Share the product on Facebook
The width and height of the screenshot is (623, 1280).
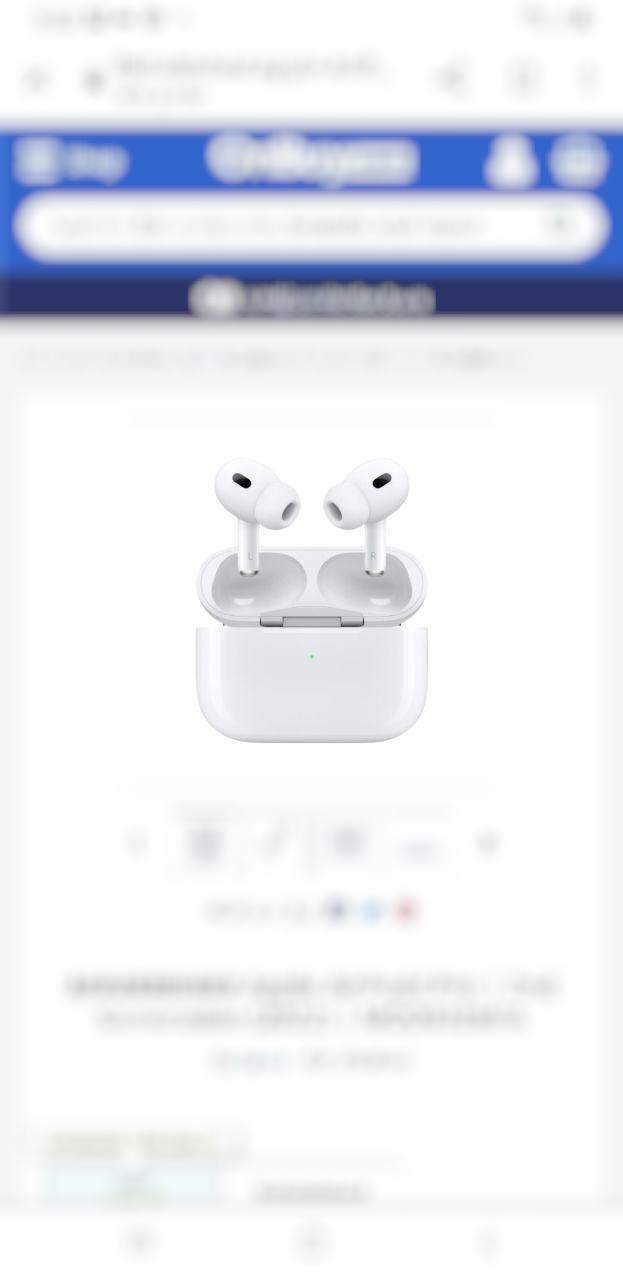coord(335,911)
